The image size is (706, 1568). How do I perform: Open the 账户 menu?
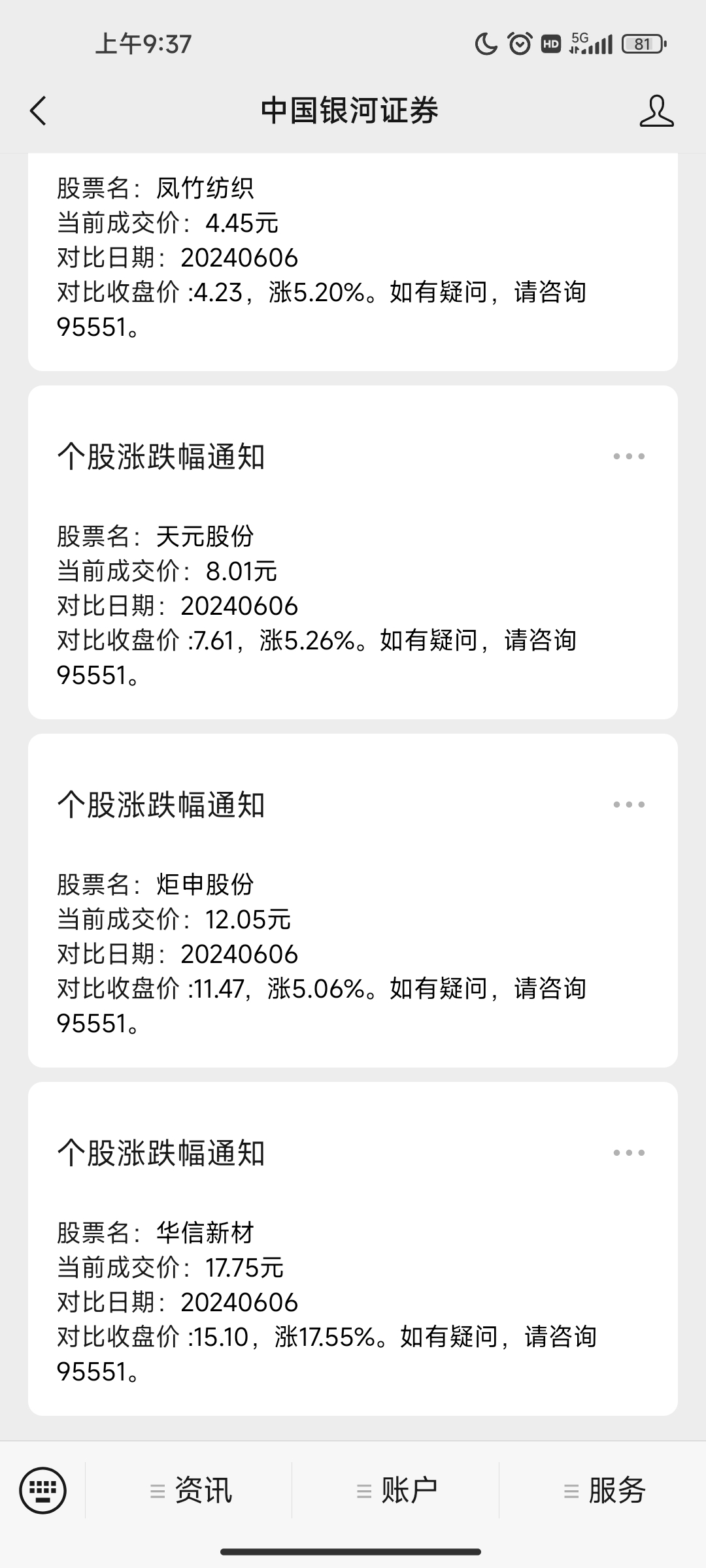[396, 1491]
